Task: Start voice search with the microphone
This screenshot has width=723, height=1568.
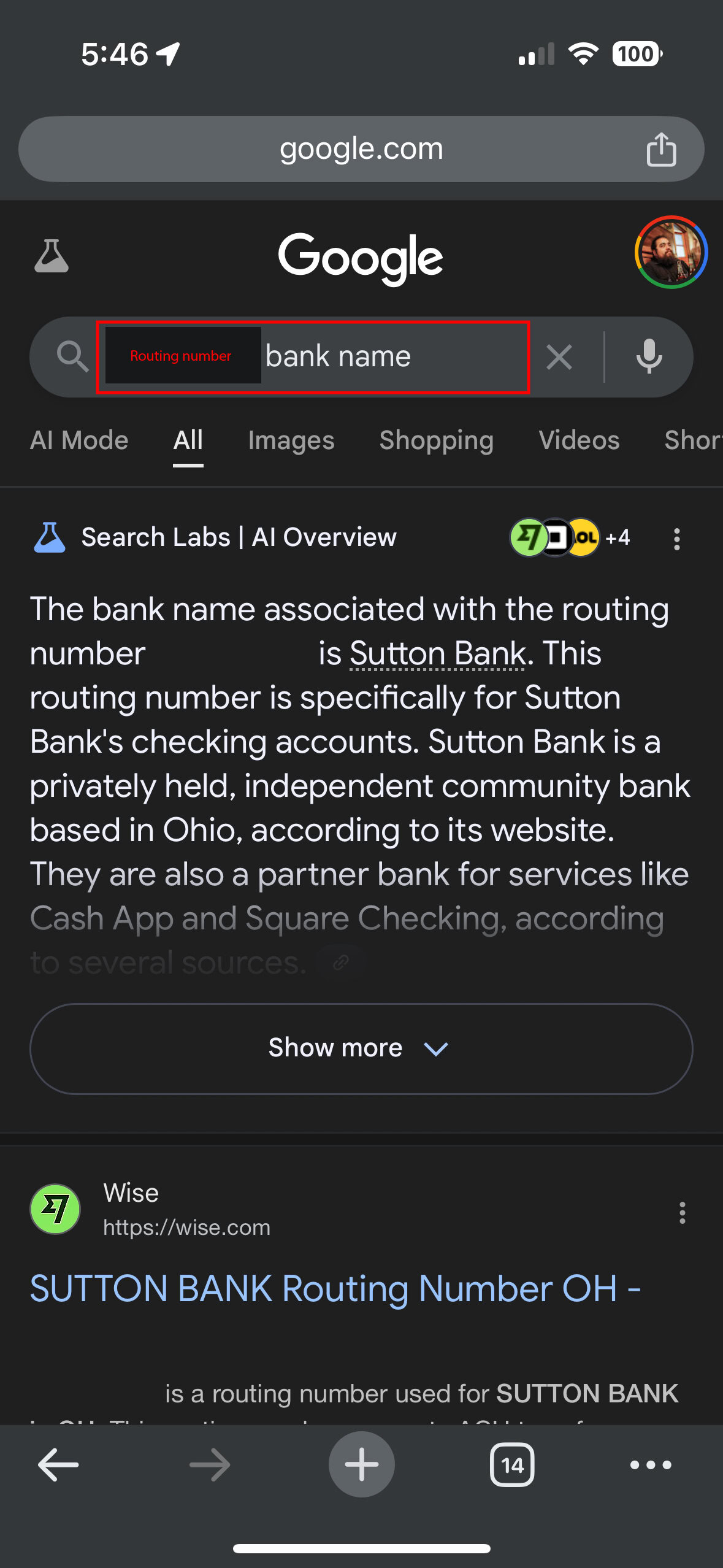Action: click(x=649, y=357)
